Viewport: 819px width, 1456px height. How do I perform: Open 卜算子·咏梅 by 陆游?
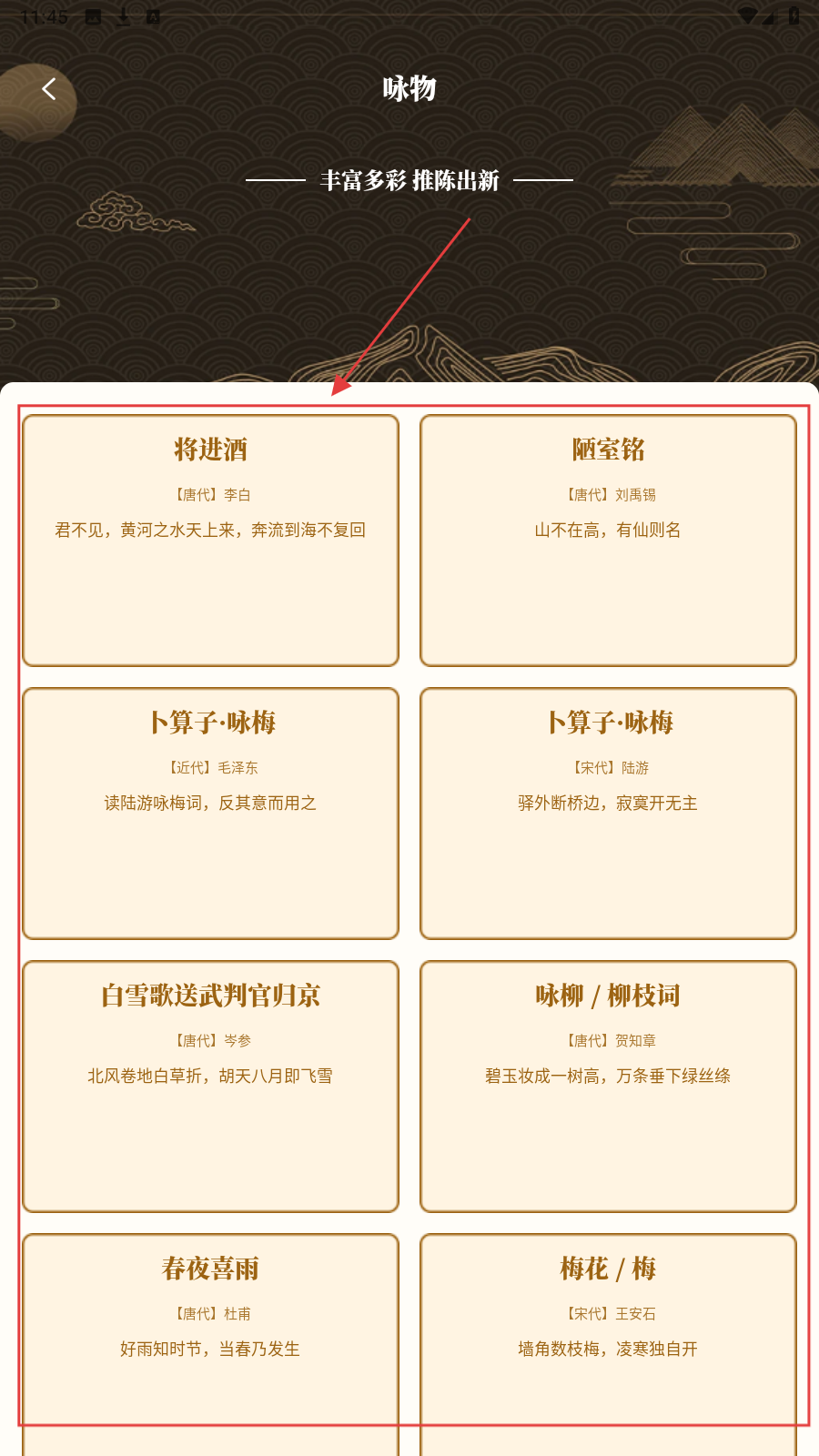click(x=608, y=813)
